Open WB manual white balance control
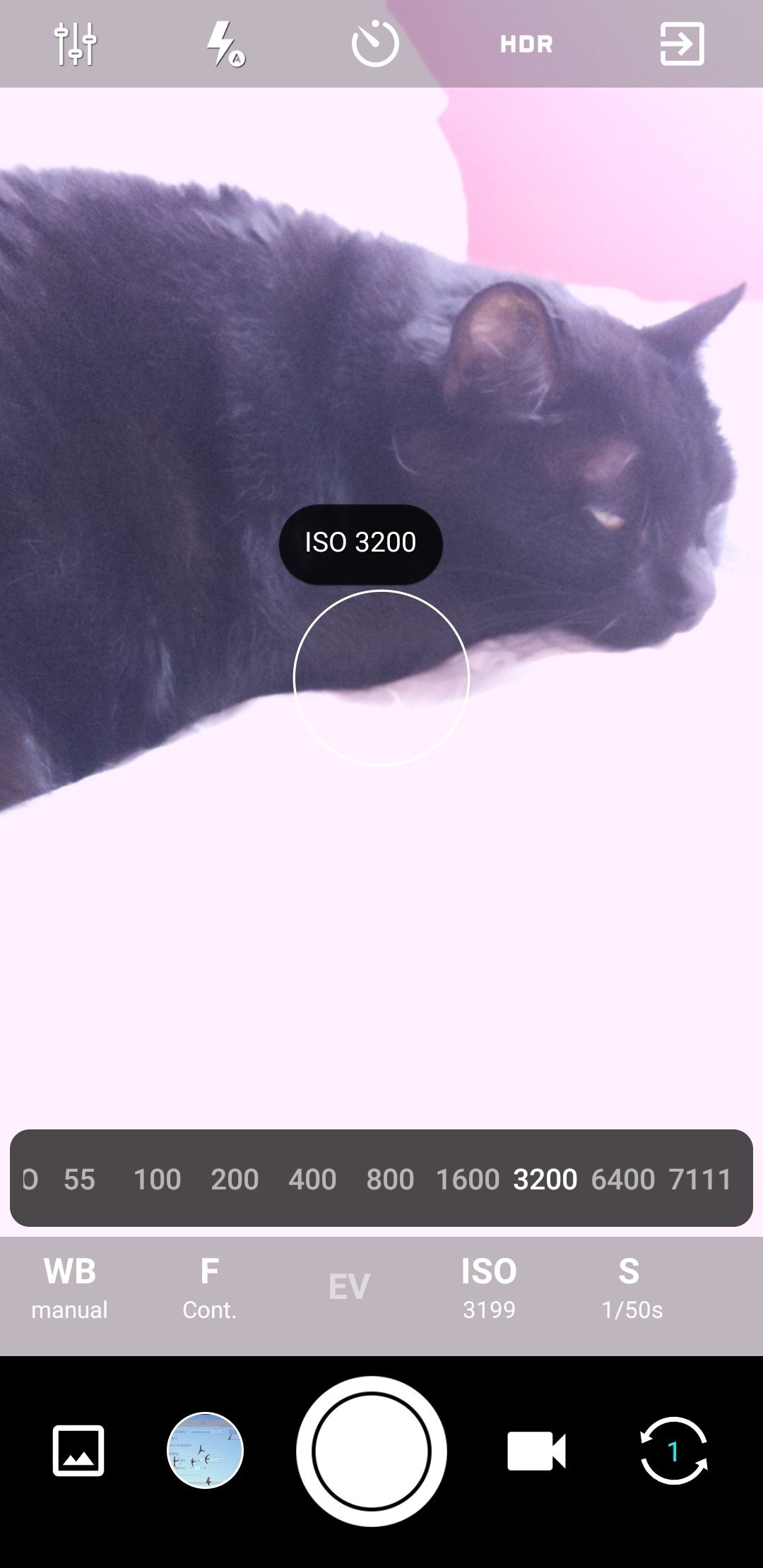The height and width of the screenshot is (1568, 763). click(69, 1288)
